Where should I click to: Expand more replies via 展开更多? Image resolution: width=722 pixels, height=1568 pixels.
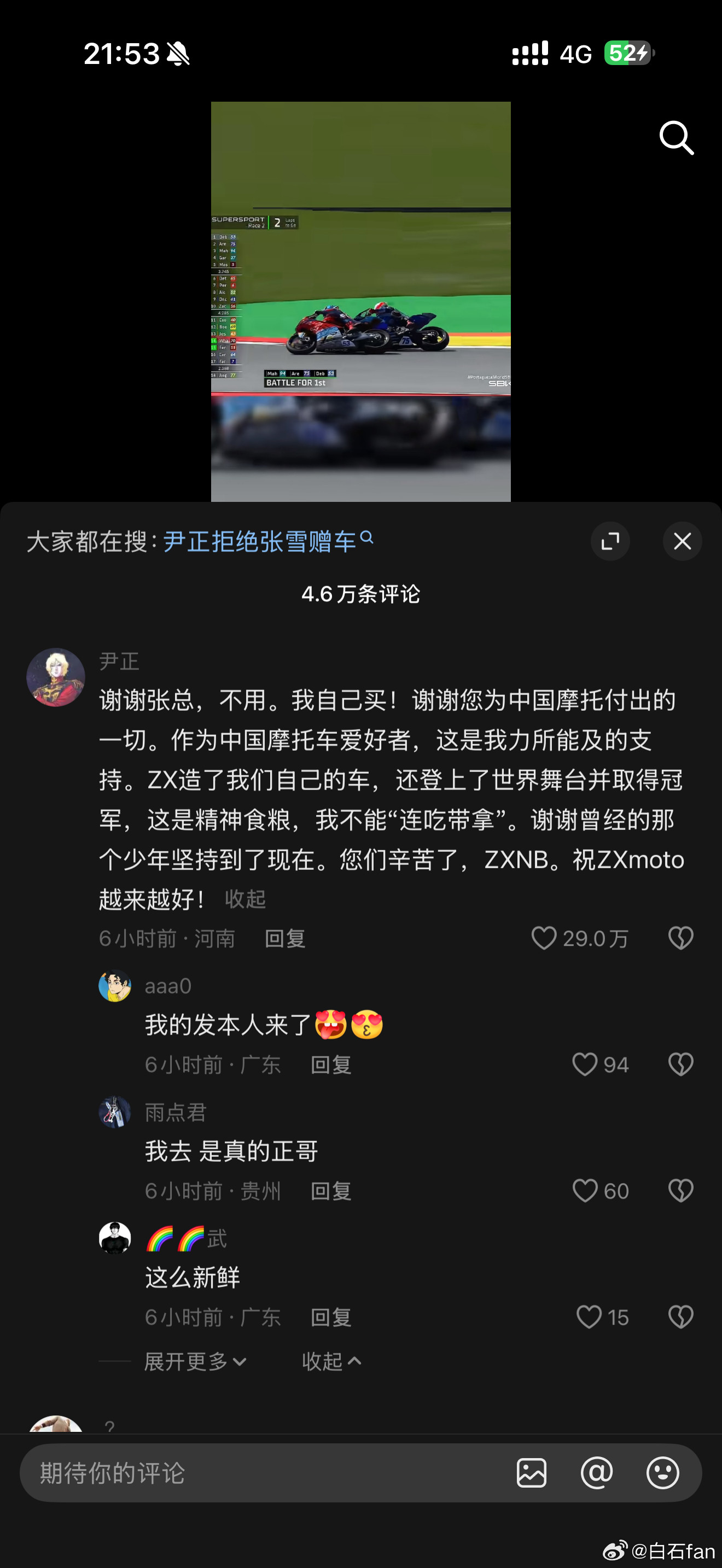click(x=194, y=1362)
